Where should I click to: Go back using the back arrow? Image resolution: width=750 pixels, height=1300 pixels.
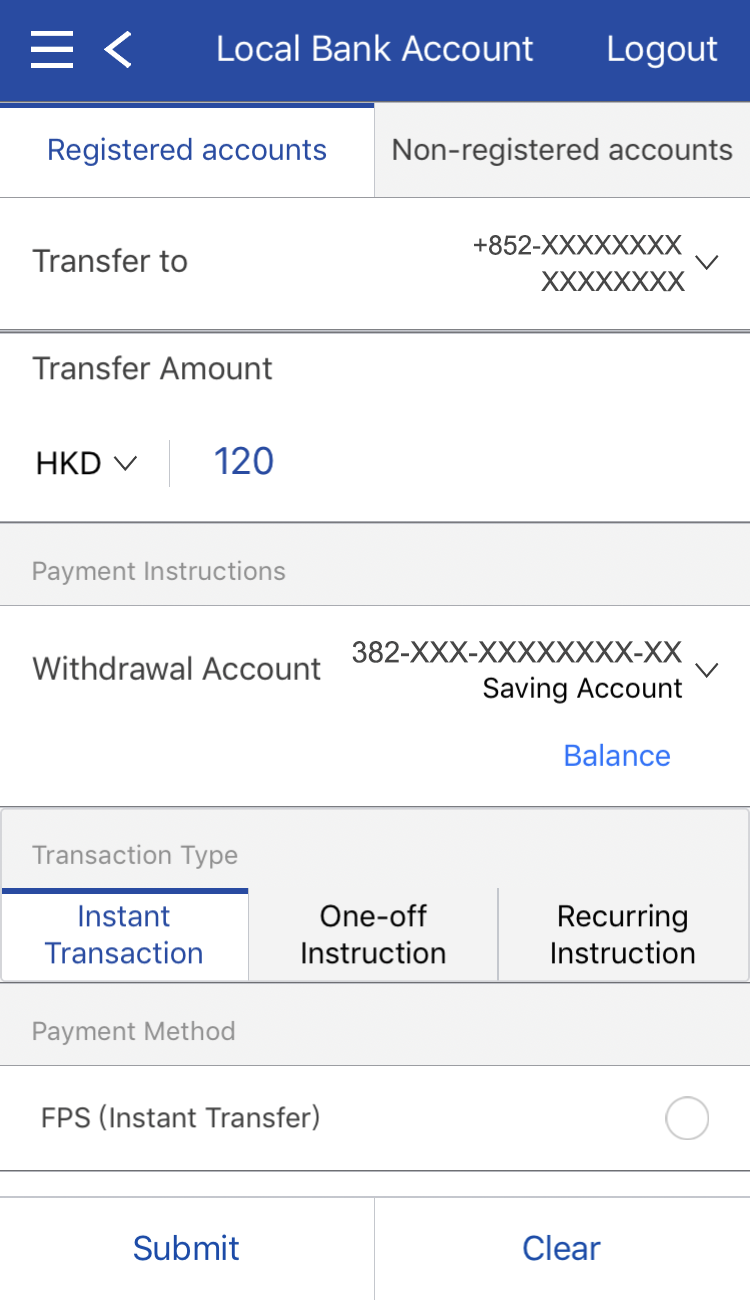(119, 49)
